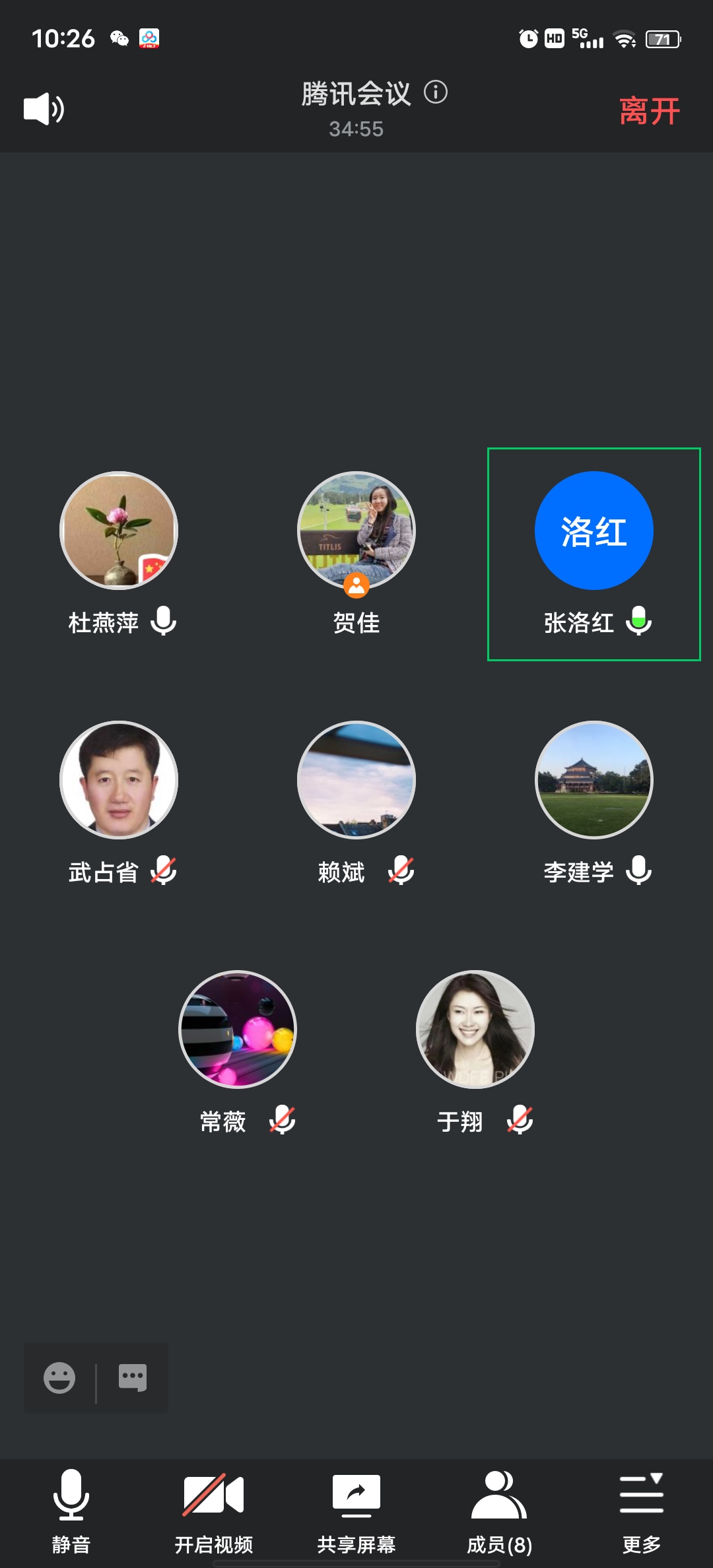713x1568 pixels.
Task: Select participant 常薇's avatar
Action: (x=238, y=1029)
